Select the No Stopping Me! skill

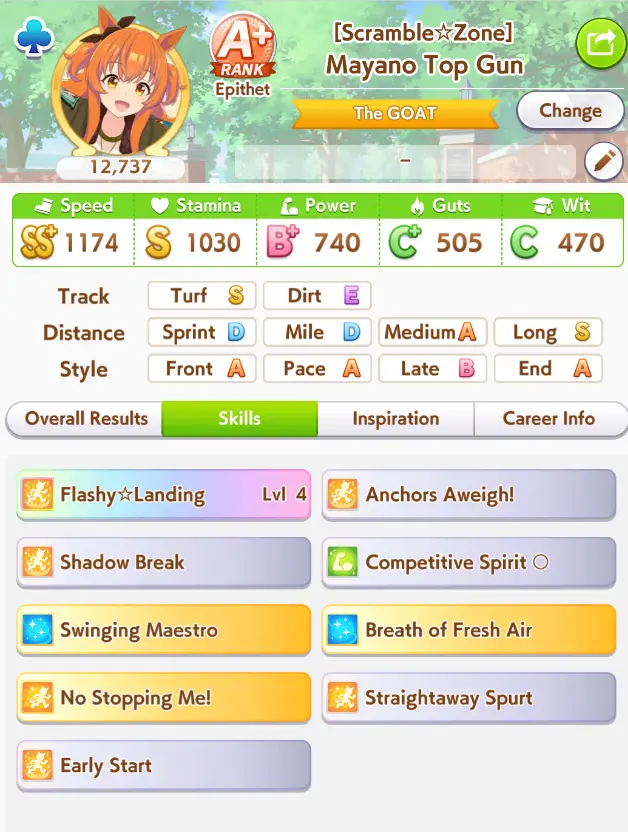[x=163, y=698]
